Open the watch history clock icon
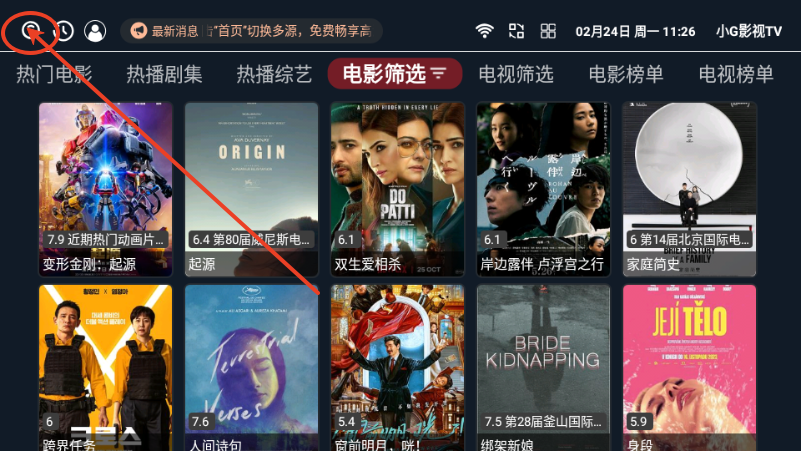Image resolution: width=801 pixels, height=451 pixels. point(64,31)
